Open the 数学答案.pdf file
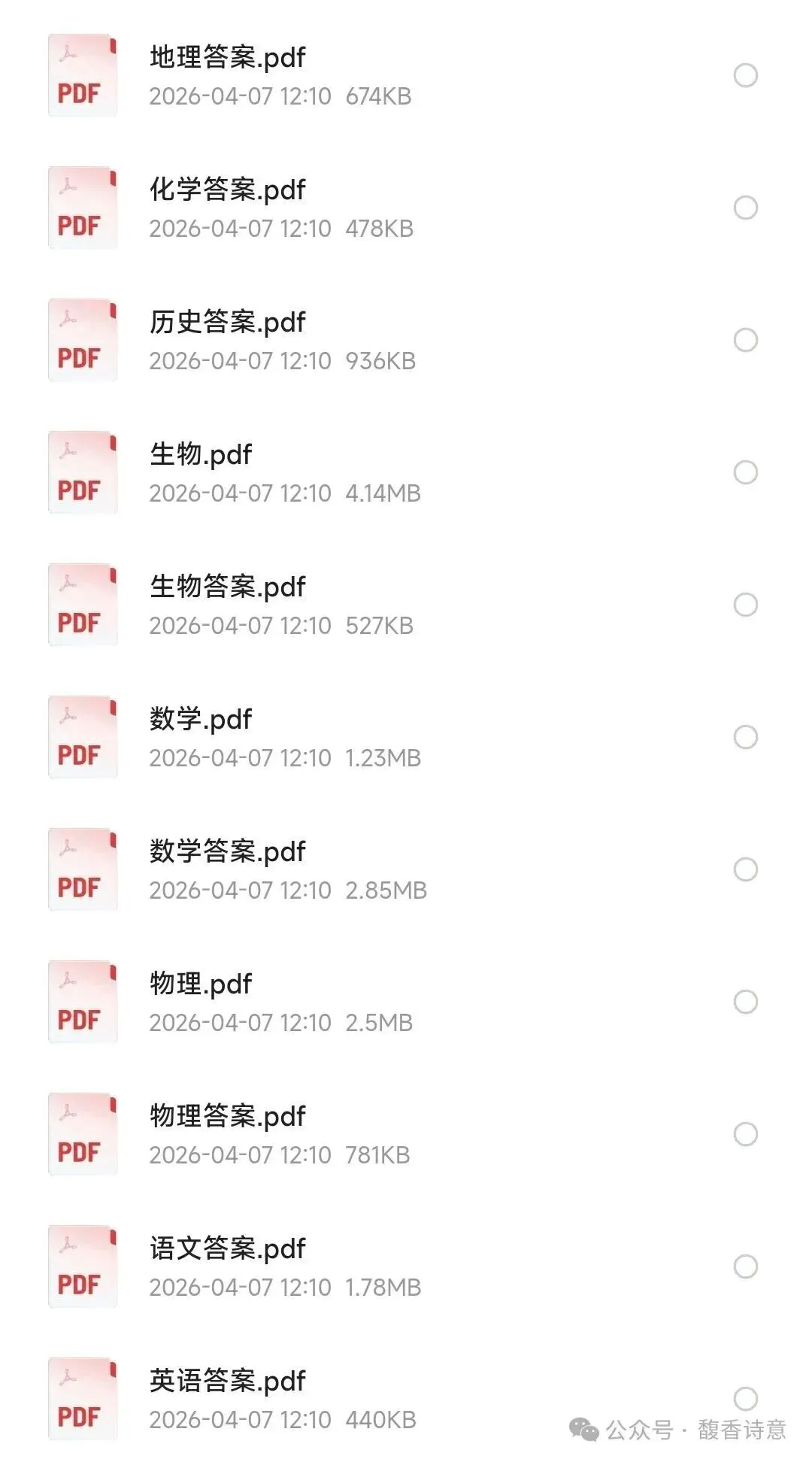The width and height of the screenshot is (812, 1462). (227, 852)
